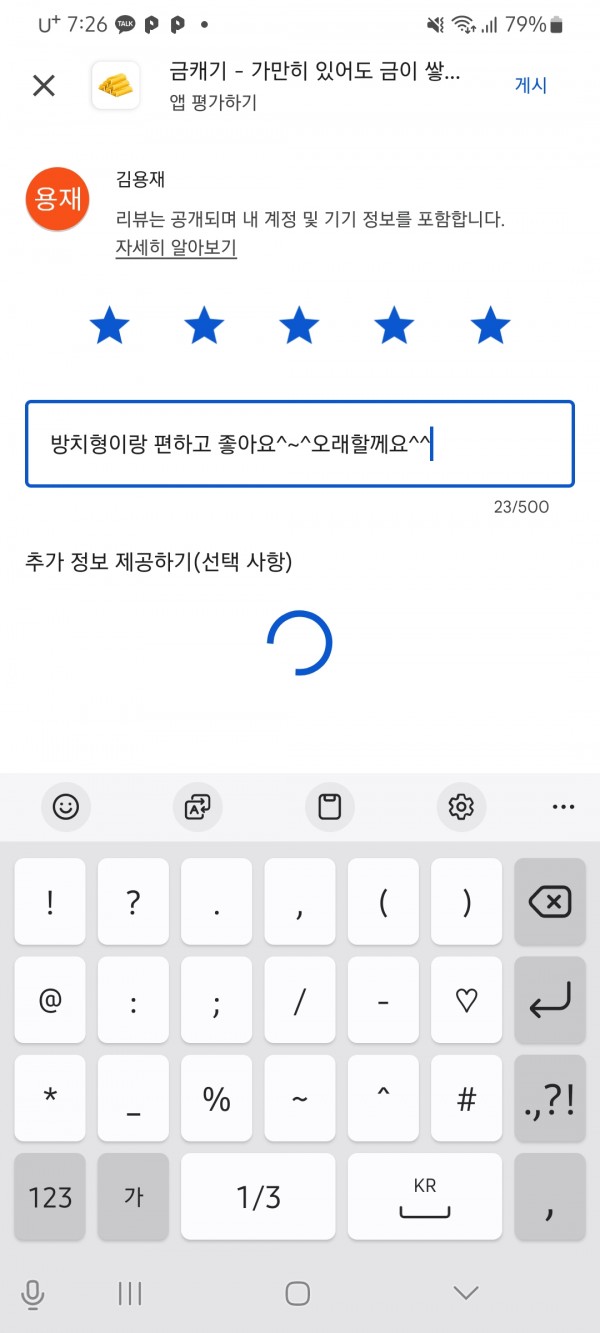
Task: Open the keyboard translate tool
Action: pos(197,807)
